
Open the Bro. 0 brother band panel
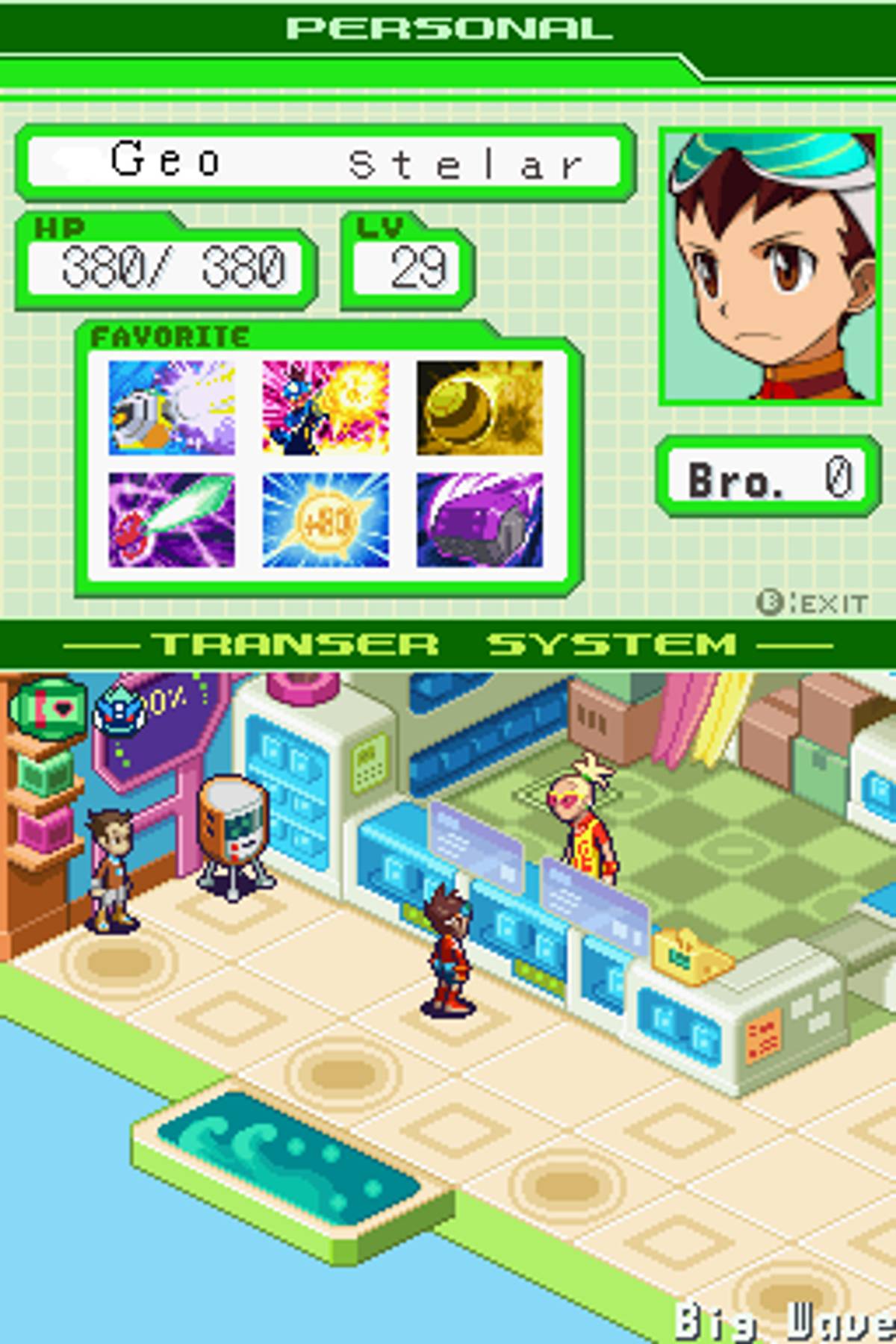click(x=768, y=476)
